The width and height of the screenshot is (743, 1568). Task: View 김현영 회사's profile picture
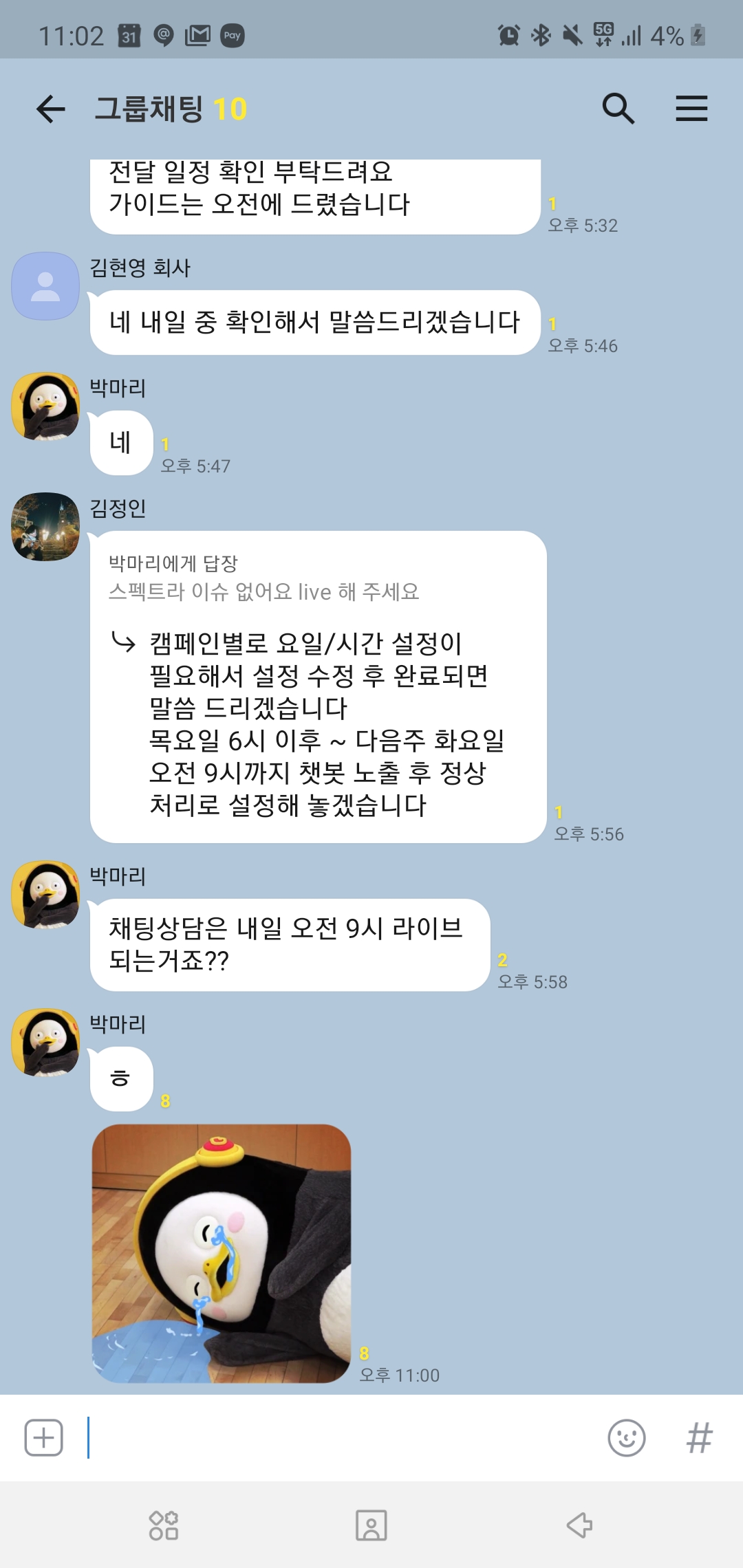pyautogui.click(x=45, y=286)
